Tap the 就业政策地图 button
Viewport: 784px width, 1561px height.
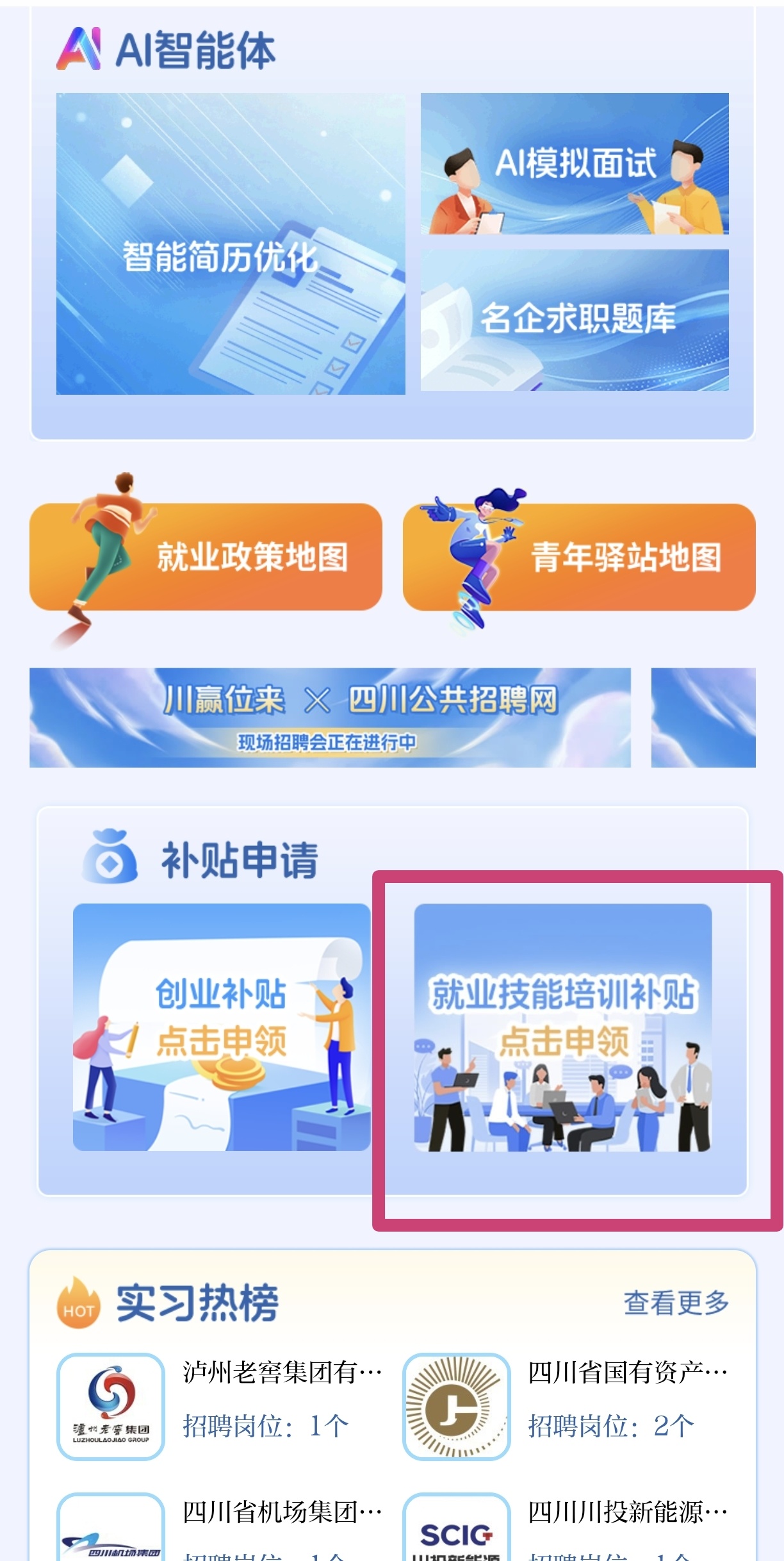click(206, 557)
